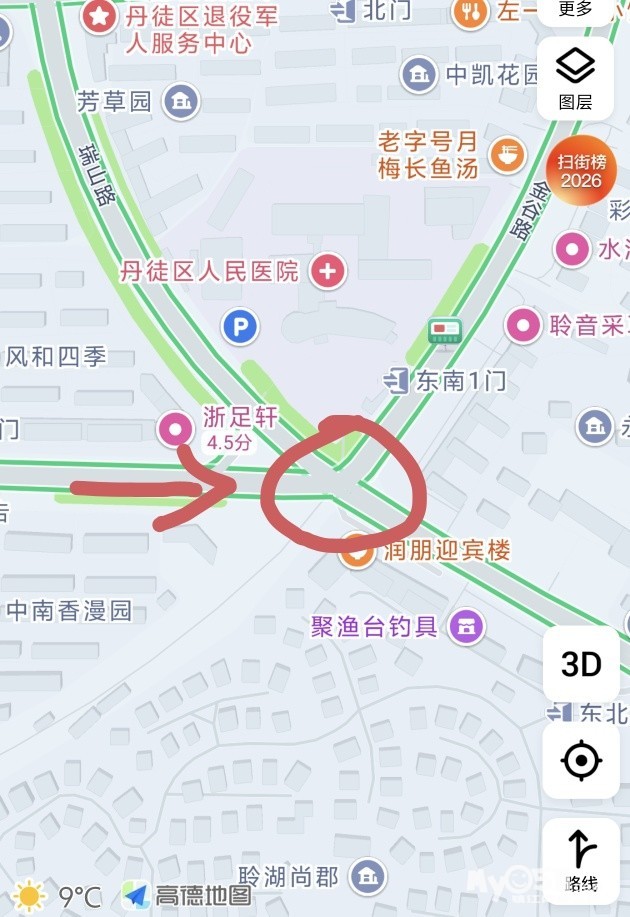Screen dimensions: 630x917
Task: Open the 扫街榜 2026 ranking badge
Action: point(581,170)
